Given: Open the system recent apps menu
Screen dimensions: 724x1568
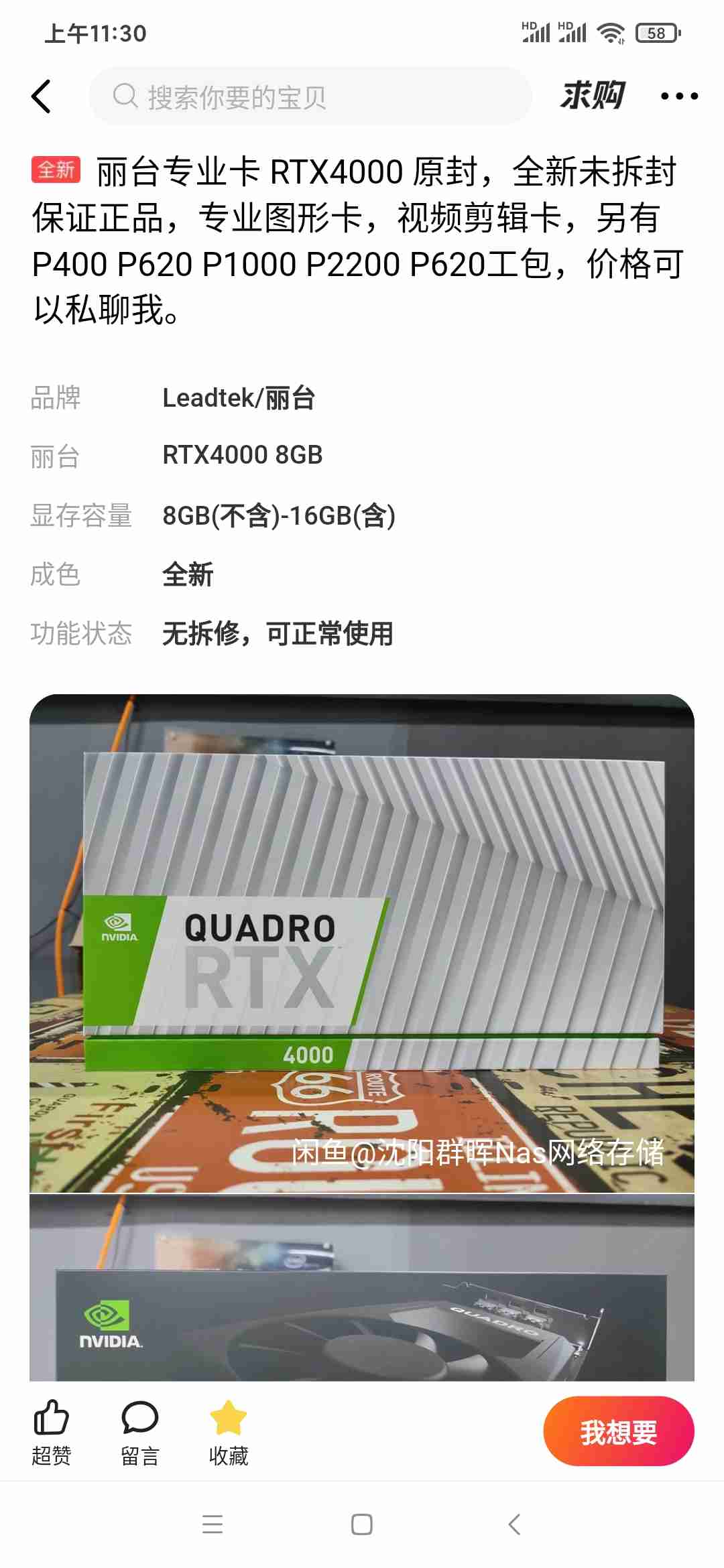Looking at the screenshot, I should [x=213, y=1524].
